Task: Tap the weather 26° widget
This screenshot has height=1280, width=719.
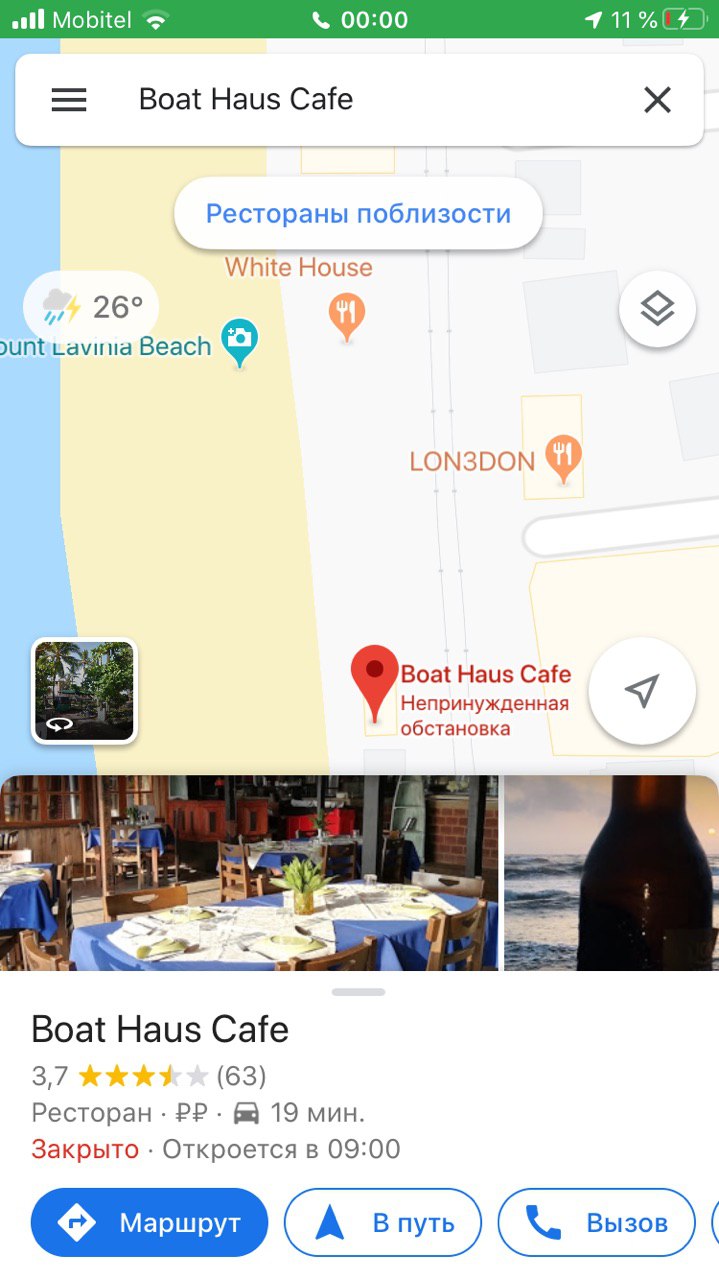Action: point(92,307)
